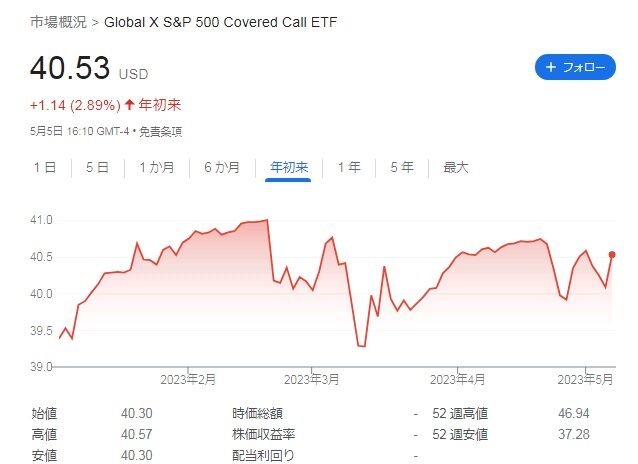
Task: Open the 免責条項 disclaimer link
Action: click(161, 131)
